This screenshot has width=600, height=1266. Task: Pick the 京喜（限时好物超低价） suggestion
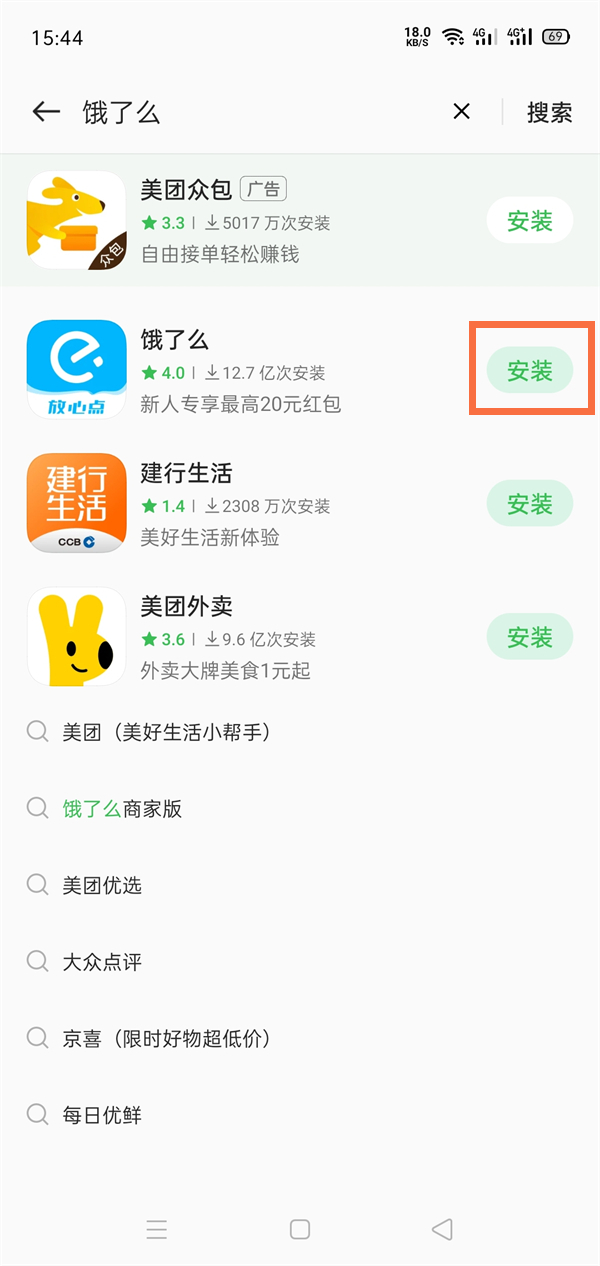[166, 1039]
